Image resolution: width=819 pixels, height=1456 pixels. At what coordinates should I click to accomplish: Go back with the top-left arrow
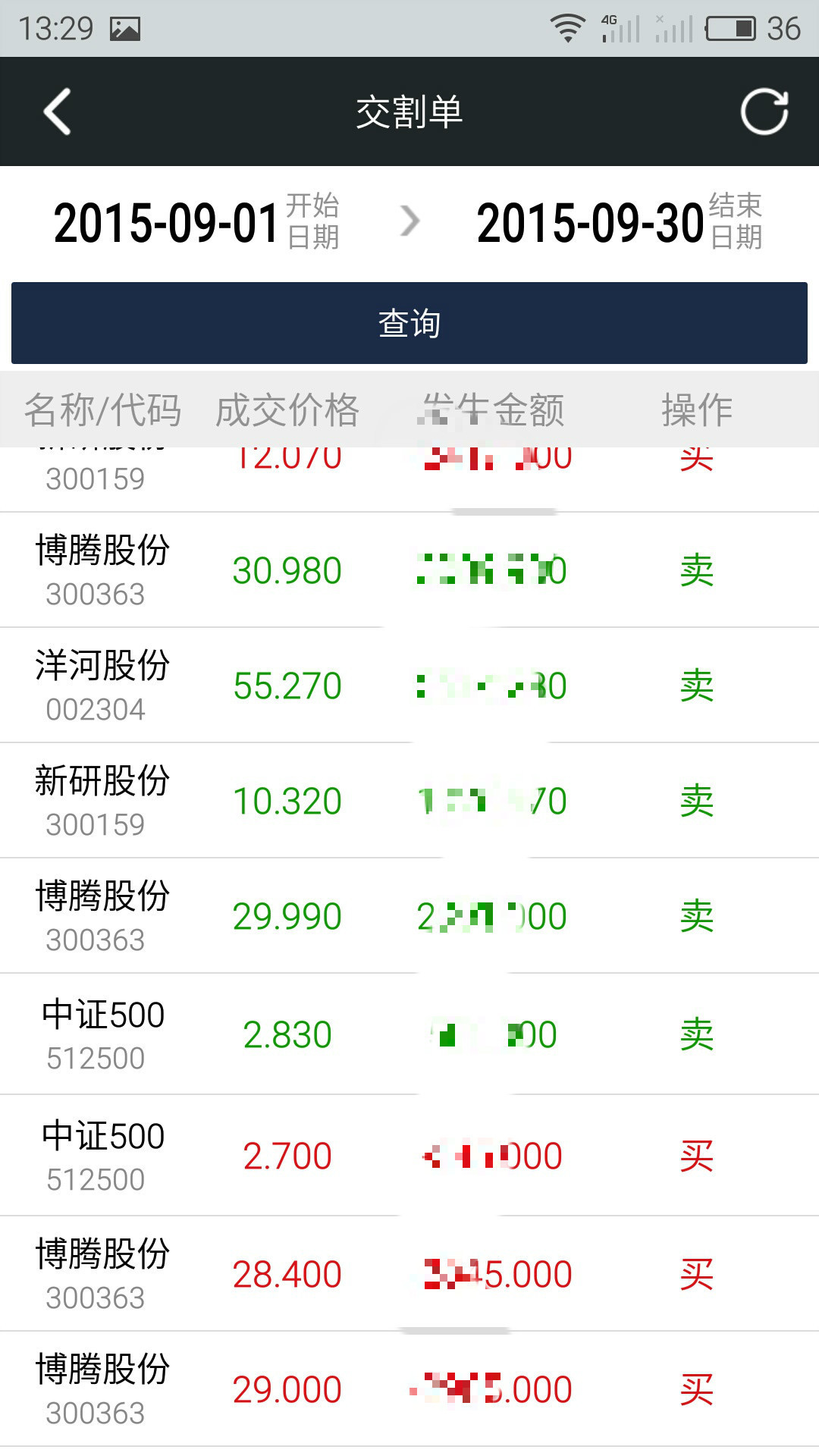(58, 111)
